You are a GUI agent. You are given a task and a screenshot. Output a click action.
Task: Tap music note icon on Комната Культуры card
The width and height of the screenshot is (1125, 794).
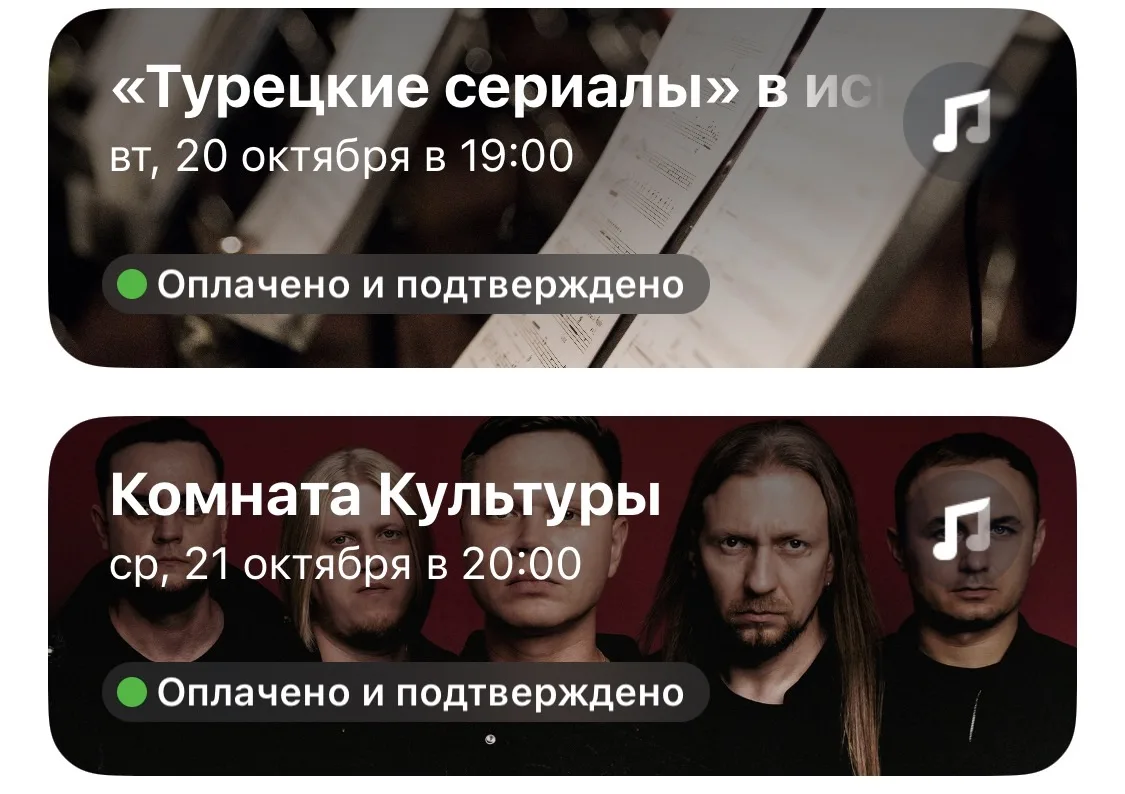click(x=961, y=529)
